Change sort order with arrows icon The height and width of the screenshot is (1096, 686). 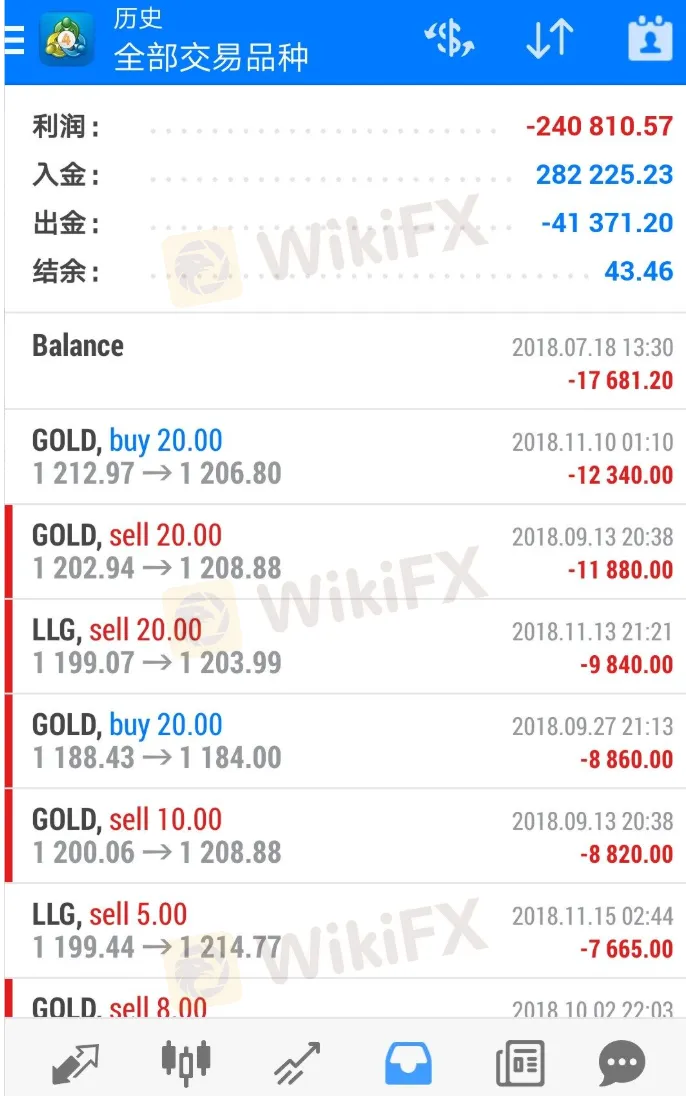coord(549,40)
